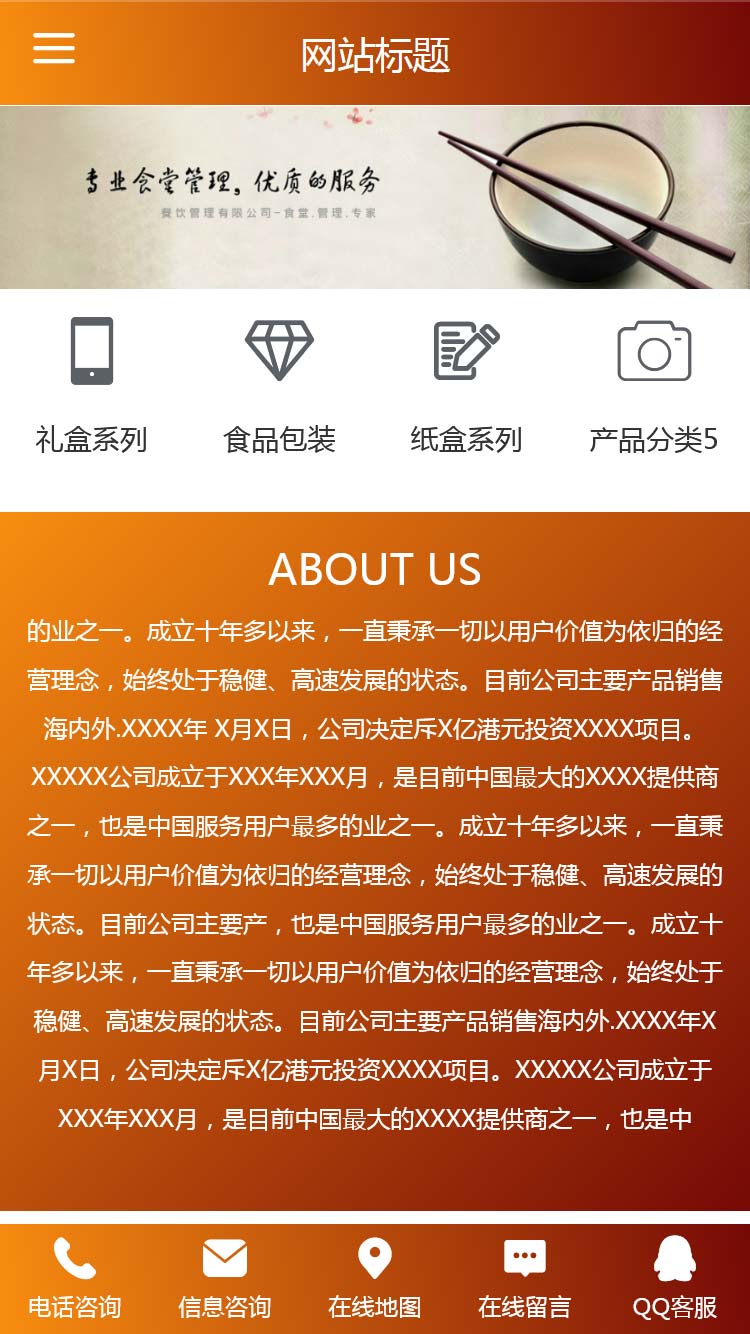Screen dimensions: 750x1334
Task: Leave a message via 在线留言
Action: (x=525, y=1278)
